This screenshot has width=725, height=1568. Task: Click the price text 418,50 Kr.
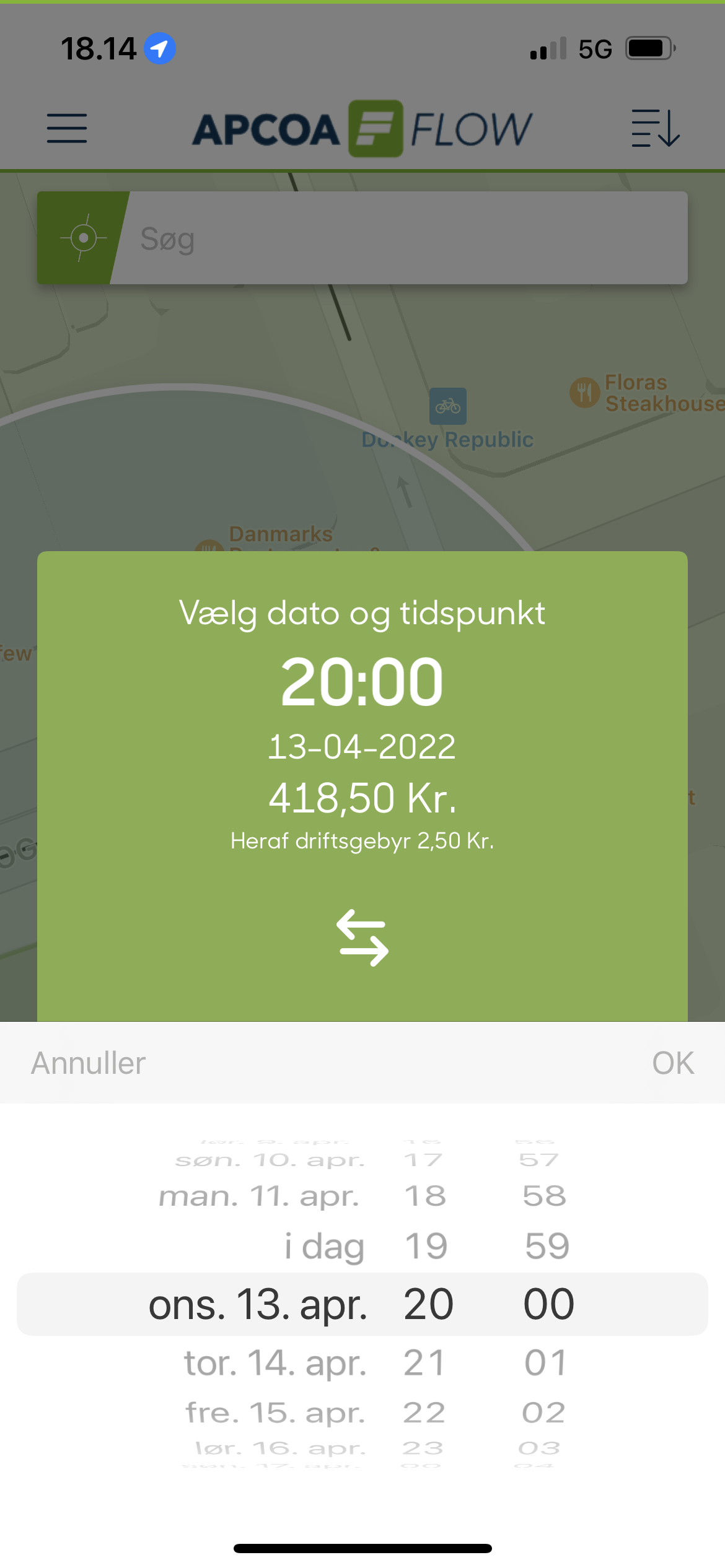[x=362, y=798]
